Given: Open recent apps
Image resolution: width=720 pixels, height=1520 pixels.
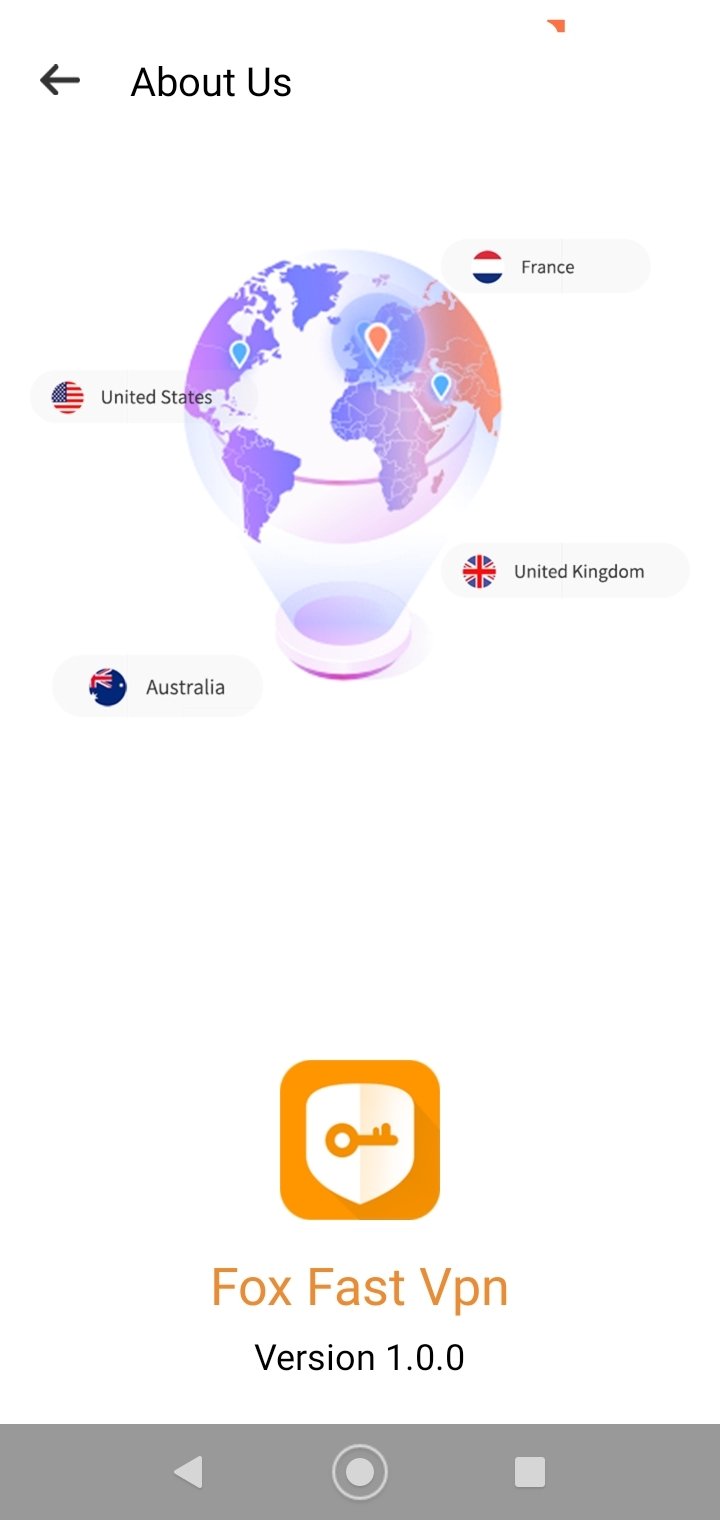Looking at the screenshot, I should (x=530, y=1472).
